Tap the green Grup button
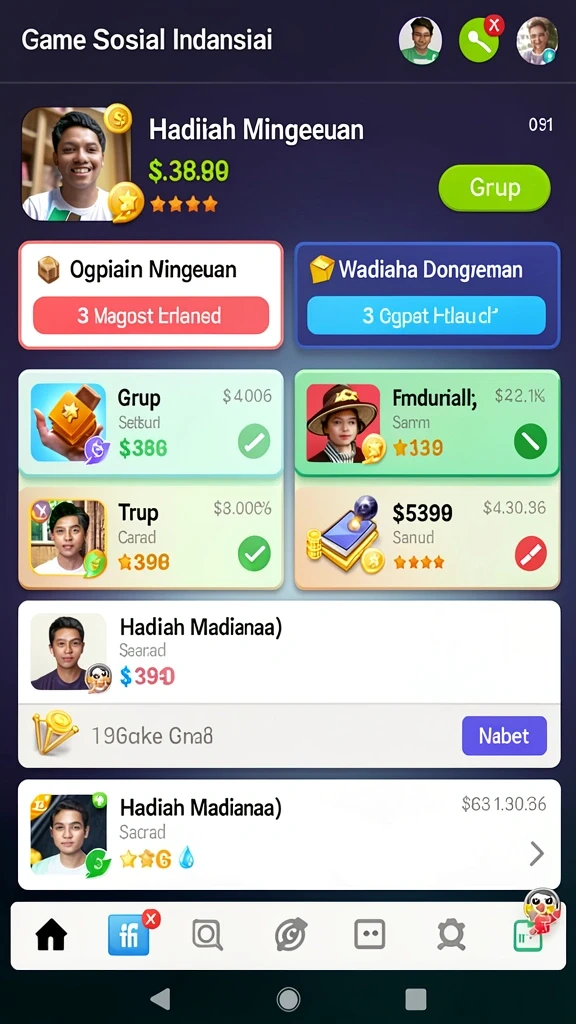The image size is (576, 1024). tap(494, 188)
